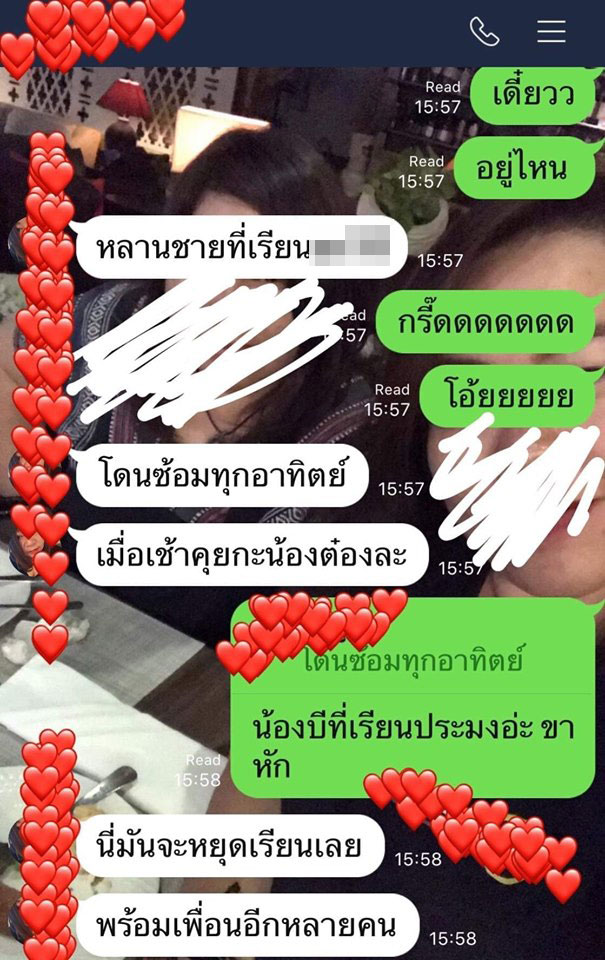Start a voice call from the chat header
Image resolution: width=605 pixels, height=960 pixels.
click(484, 32)
